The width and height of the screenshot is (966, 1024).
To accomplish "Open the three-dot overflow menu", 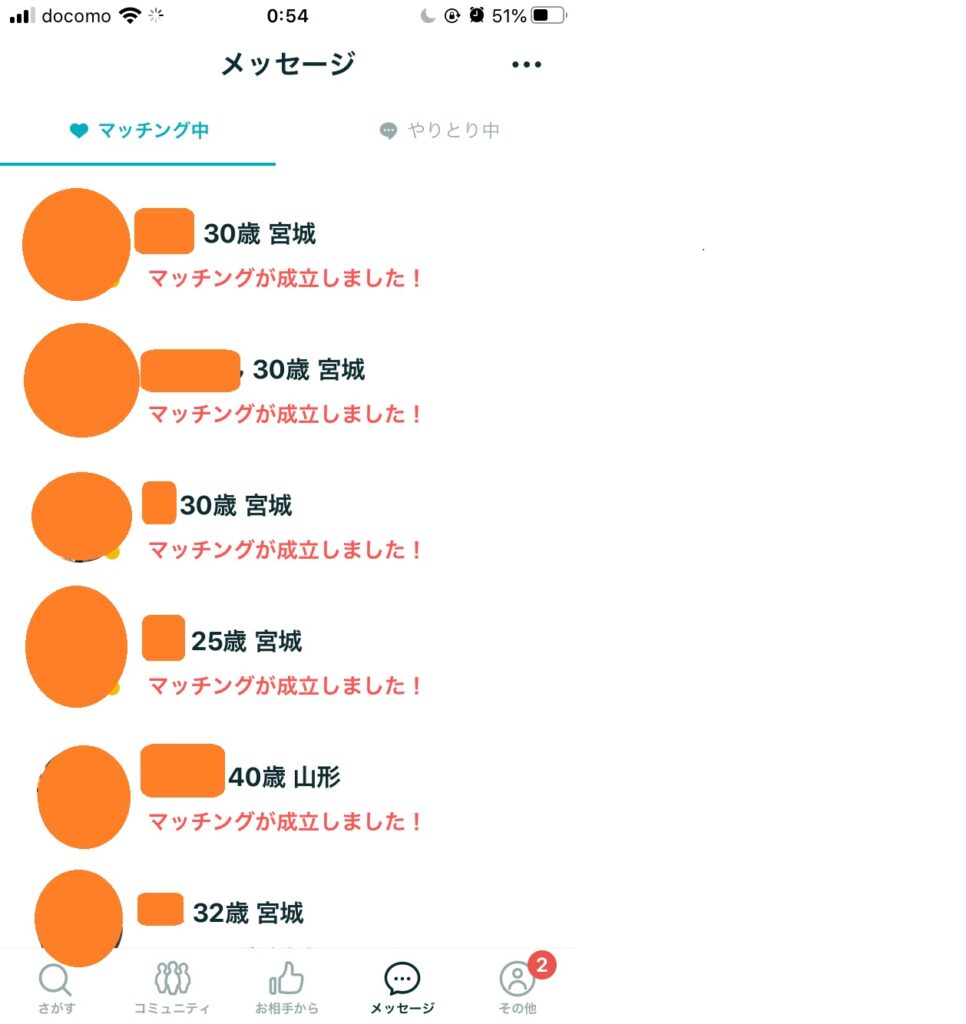I will (x=526, y=65).
